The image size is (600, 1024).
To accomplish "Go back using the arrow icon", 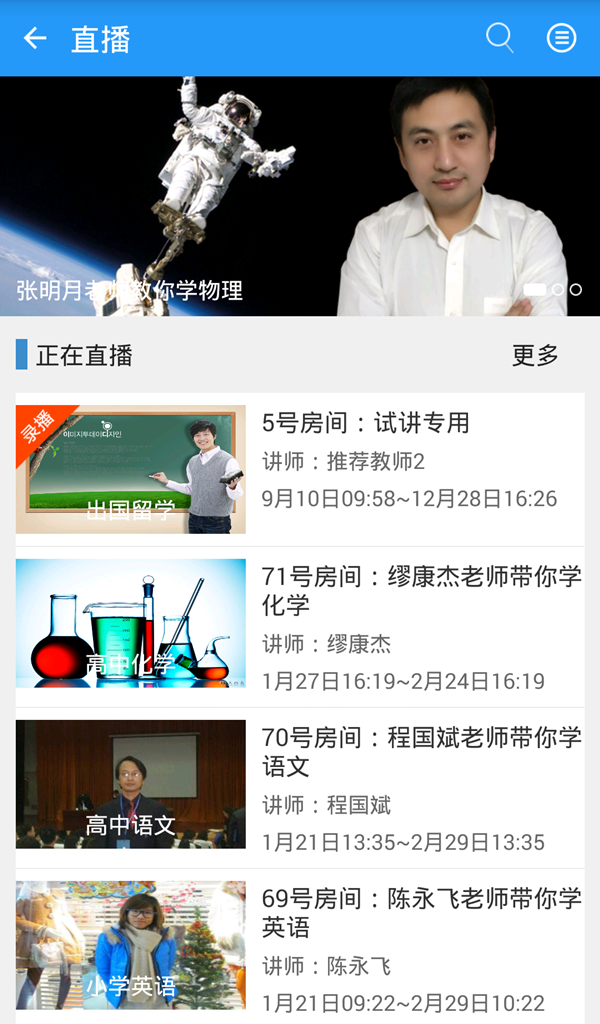I will point(35,39).
